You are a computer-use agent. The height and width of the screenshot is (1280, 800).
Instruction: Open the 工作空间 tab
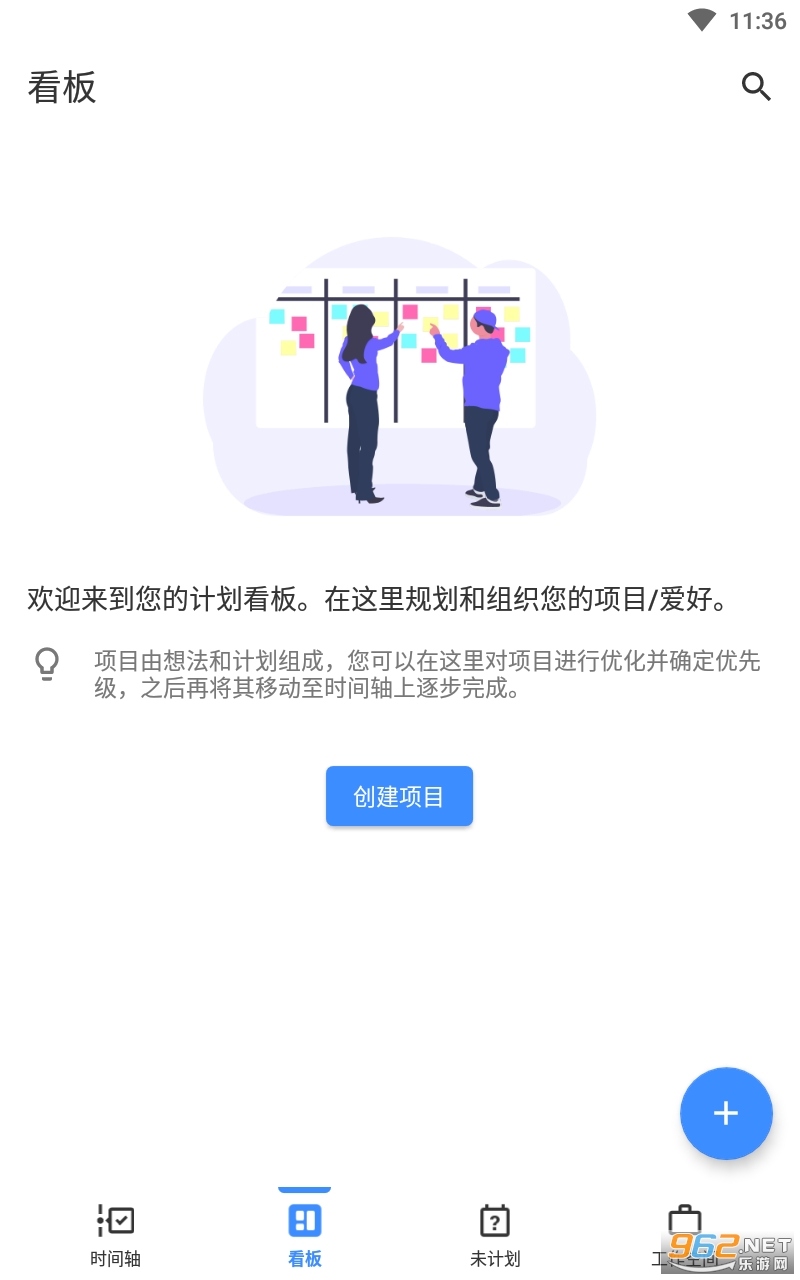(684, 1230)
